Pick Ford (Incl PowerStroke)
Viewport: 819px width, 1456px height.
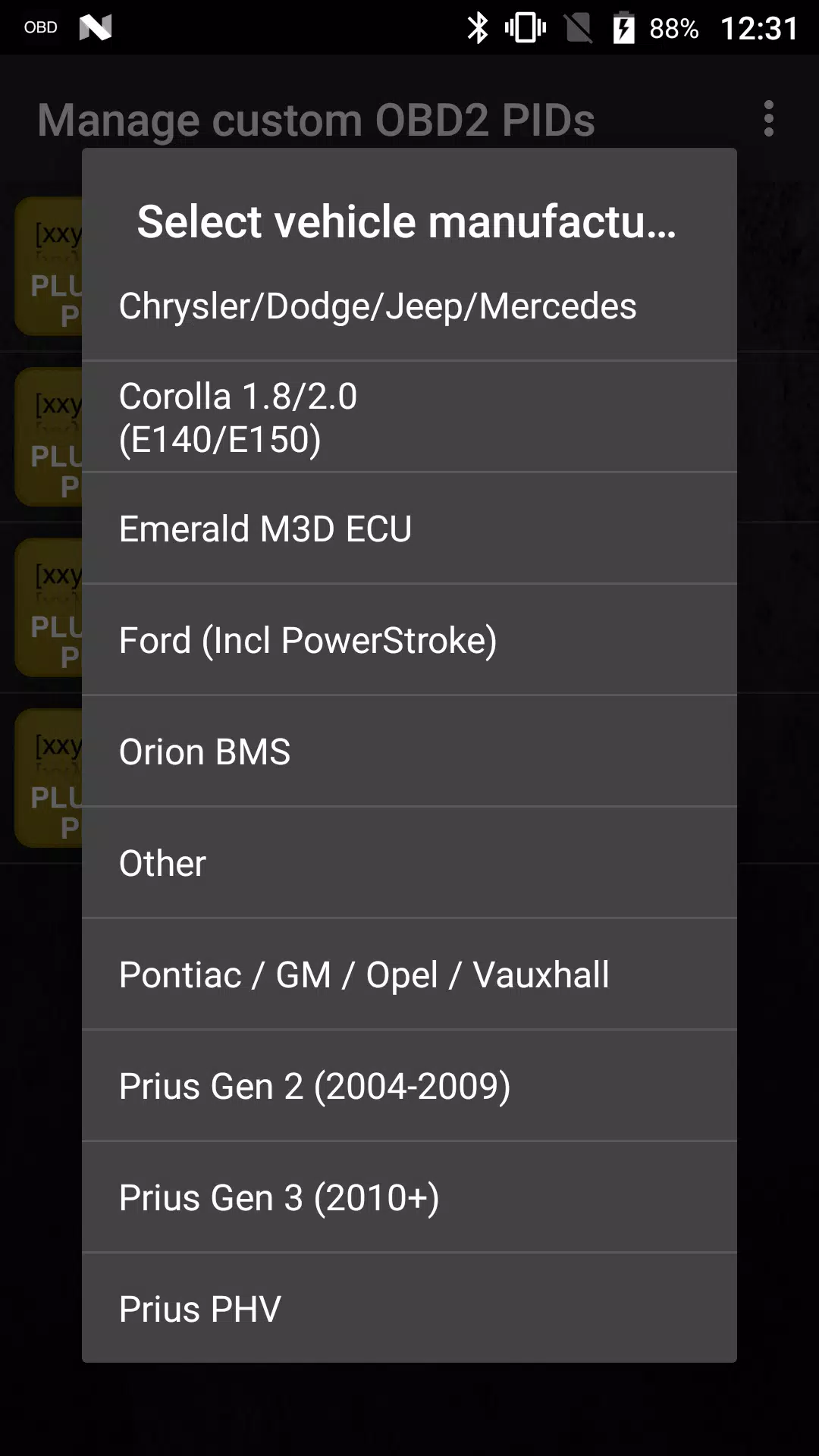409,640
